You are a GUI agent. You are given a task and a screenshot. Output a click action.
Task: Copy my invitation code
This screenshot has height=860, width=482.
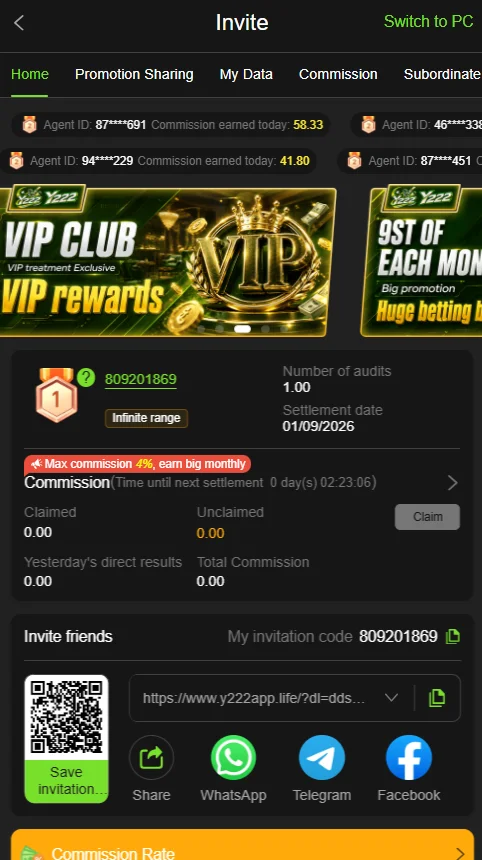pyautogui.click(x=452, y=636)
